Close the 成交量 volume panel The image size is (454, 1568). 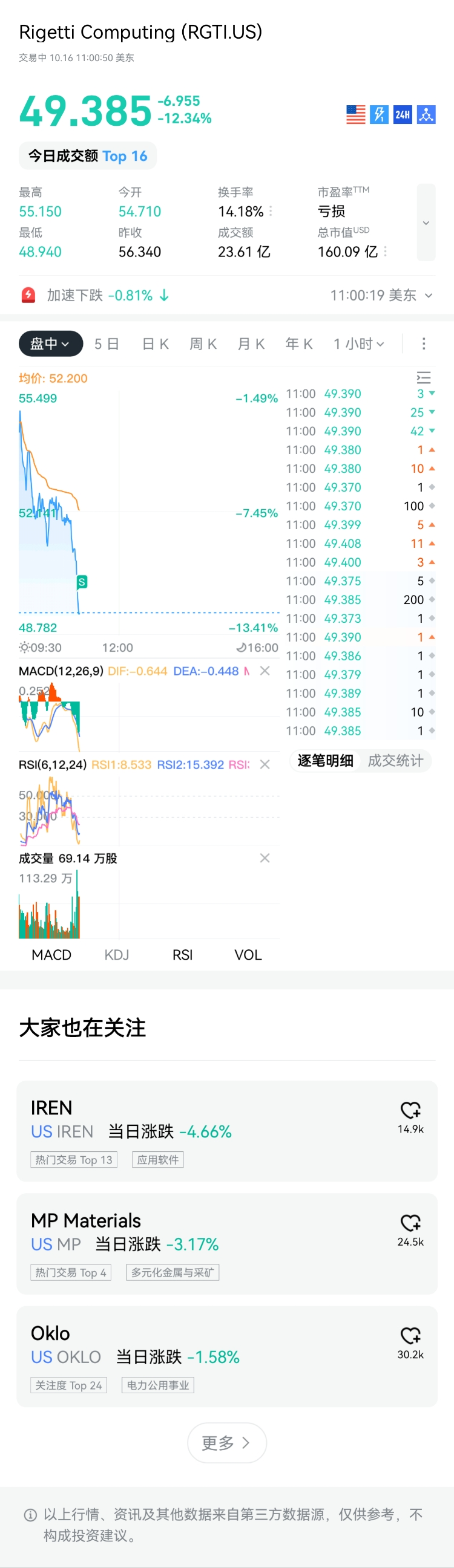point(265,858)
